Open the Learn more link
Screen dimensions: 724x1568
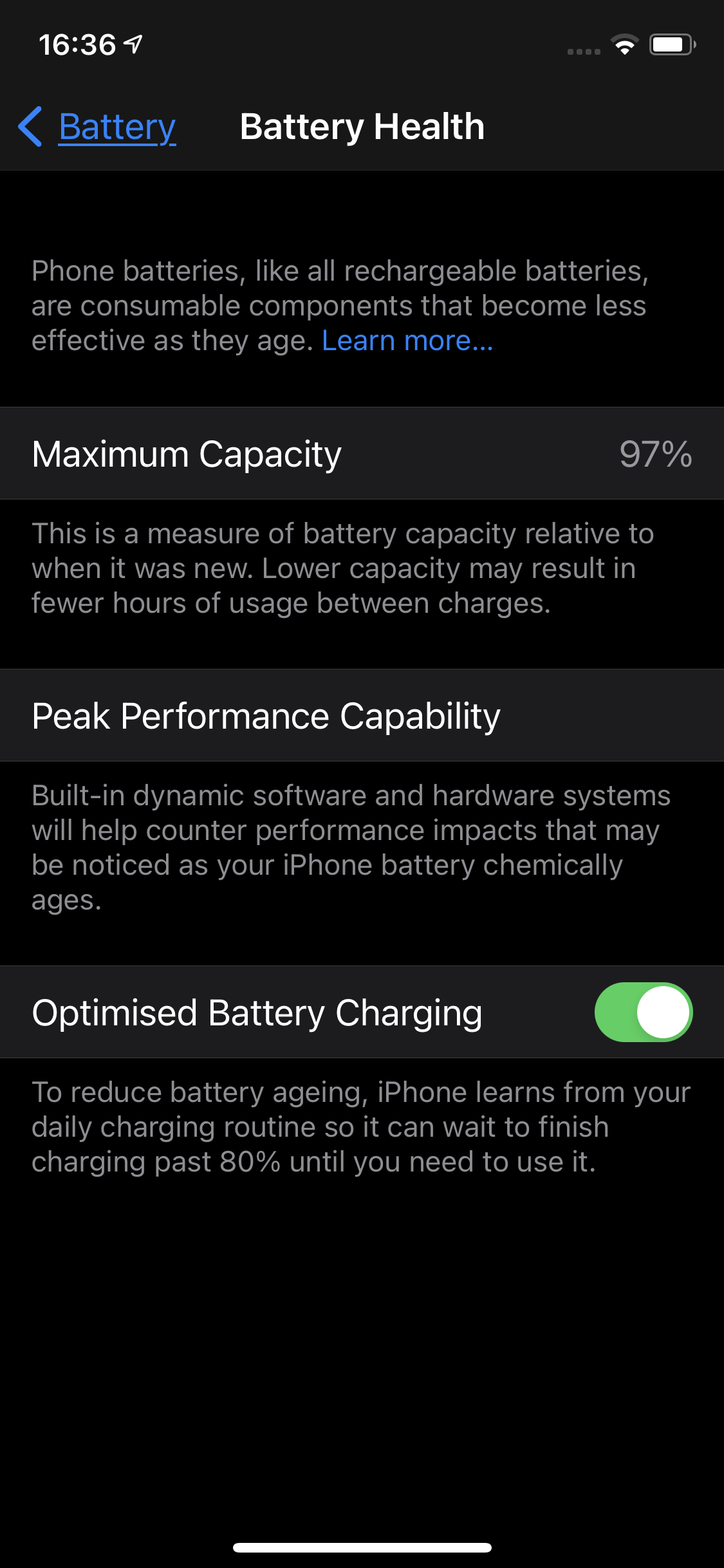(x=407, y=341)
